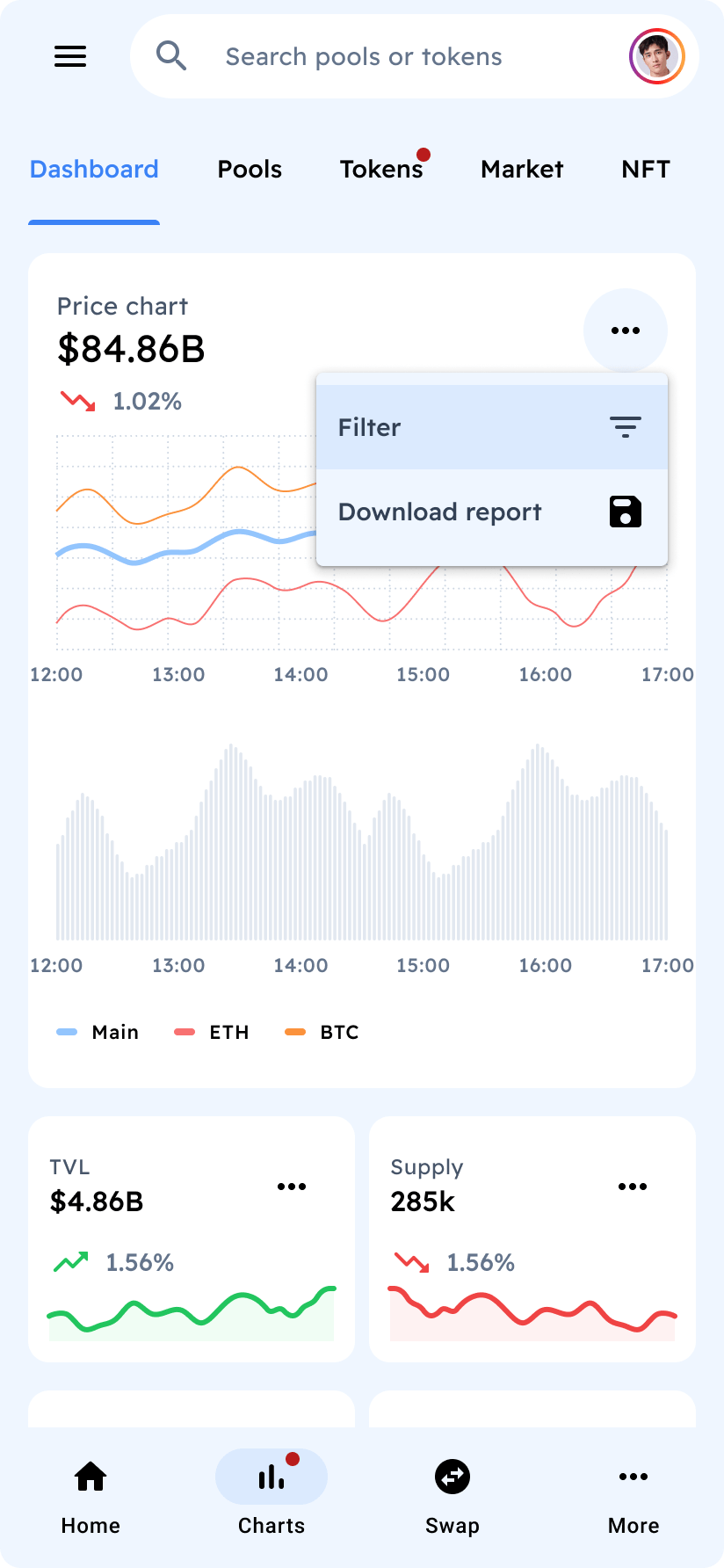Open the More menu in the bottom bar
This screenshot has height=1568, width=724.
(633, 1477)
